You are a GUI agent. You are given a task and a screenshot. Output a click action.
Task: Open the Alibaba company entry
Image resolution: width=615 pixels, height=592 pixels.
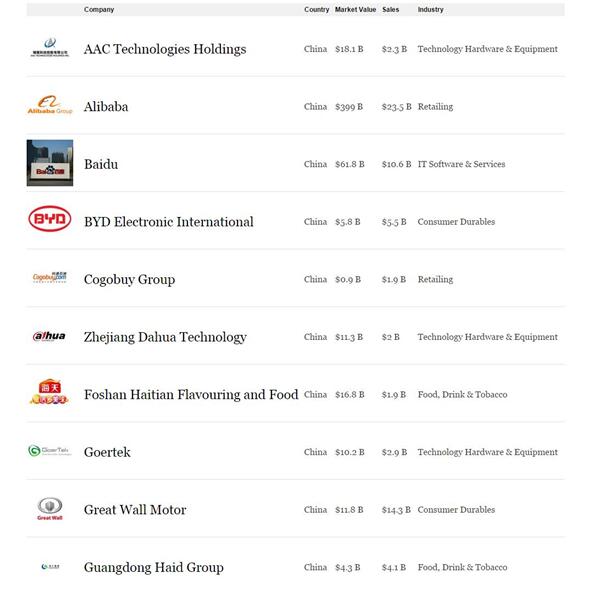pos(106,107)
